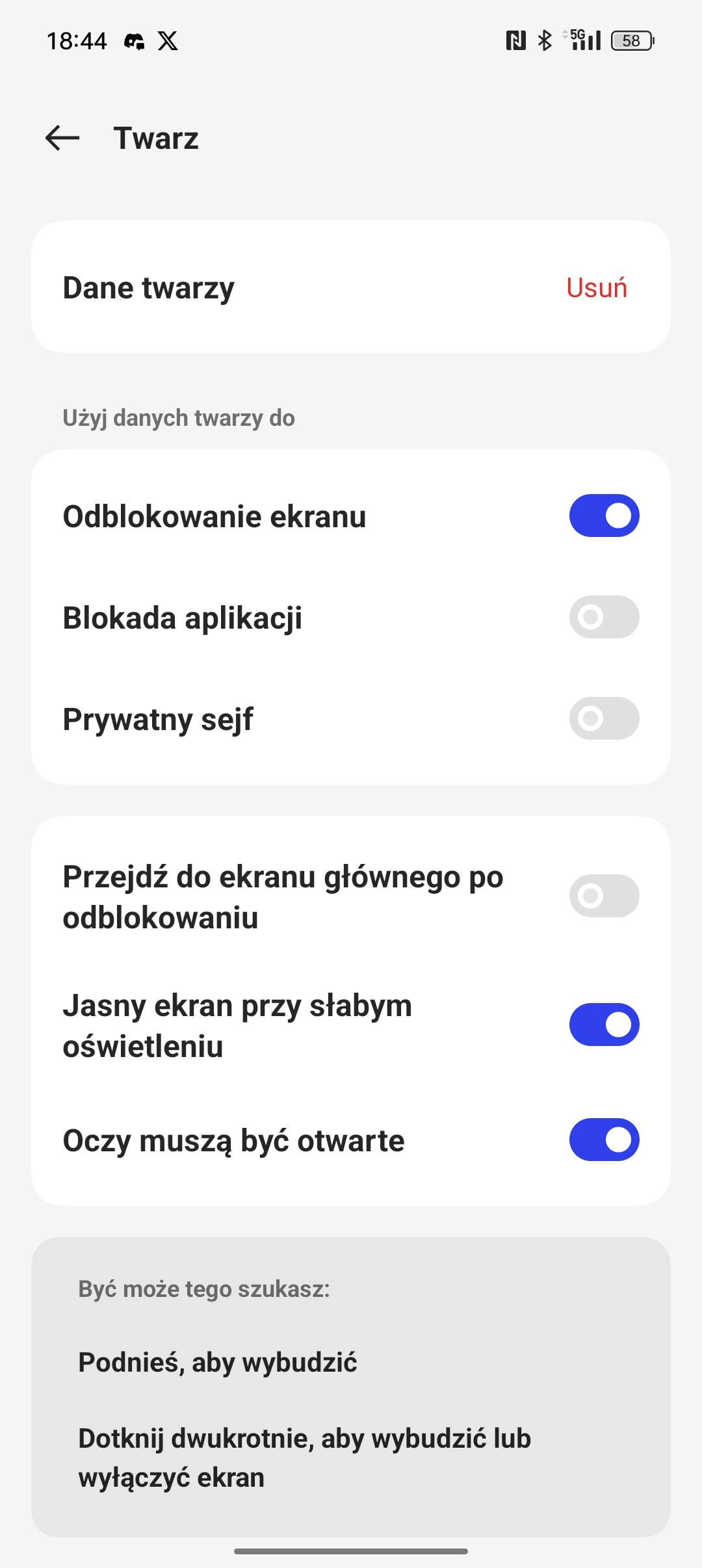
Task: Tap Usuń to delete face data
Action: point(596,288)
